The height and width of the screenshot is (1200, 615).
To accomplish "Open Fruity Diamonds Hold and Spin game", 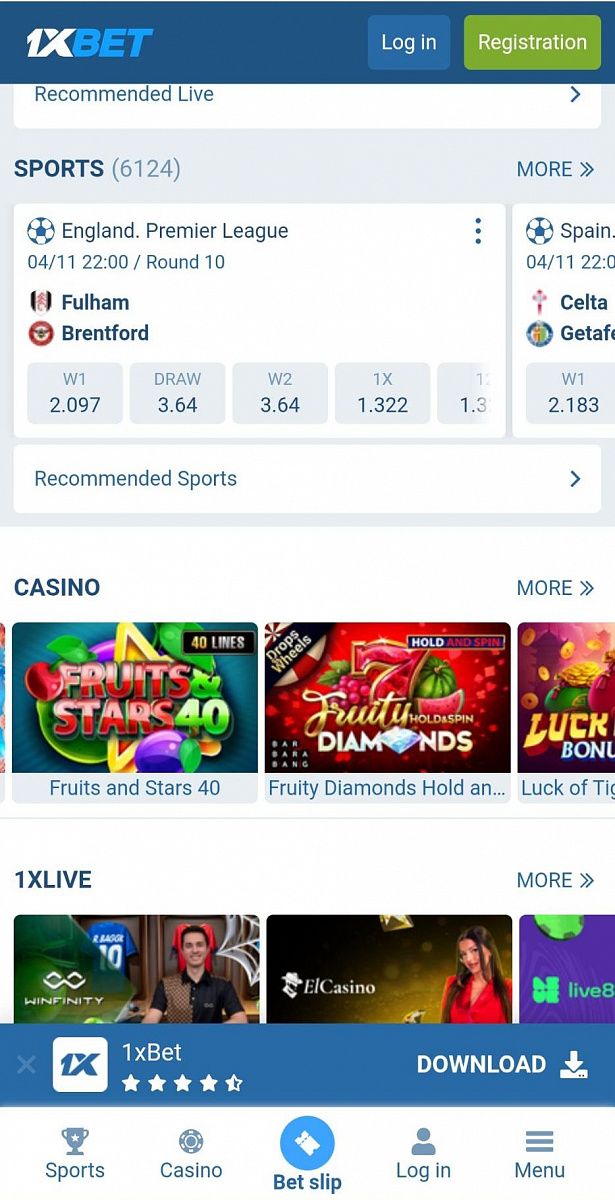I will [387, 710].
